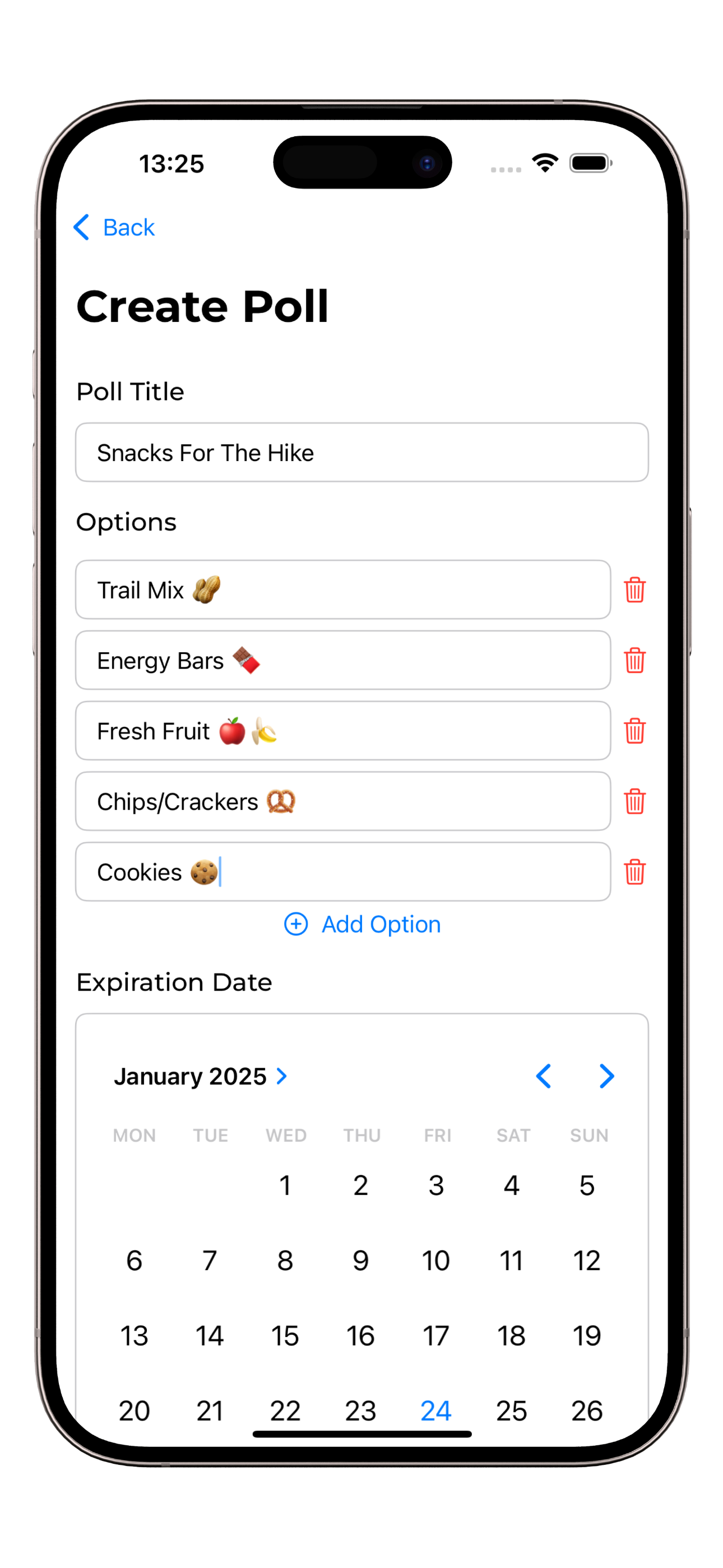
Task: Add another poll option
Action: pos(363,925)
